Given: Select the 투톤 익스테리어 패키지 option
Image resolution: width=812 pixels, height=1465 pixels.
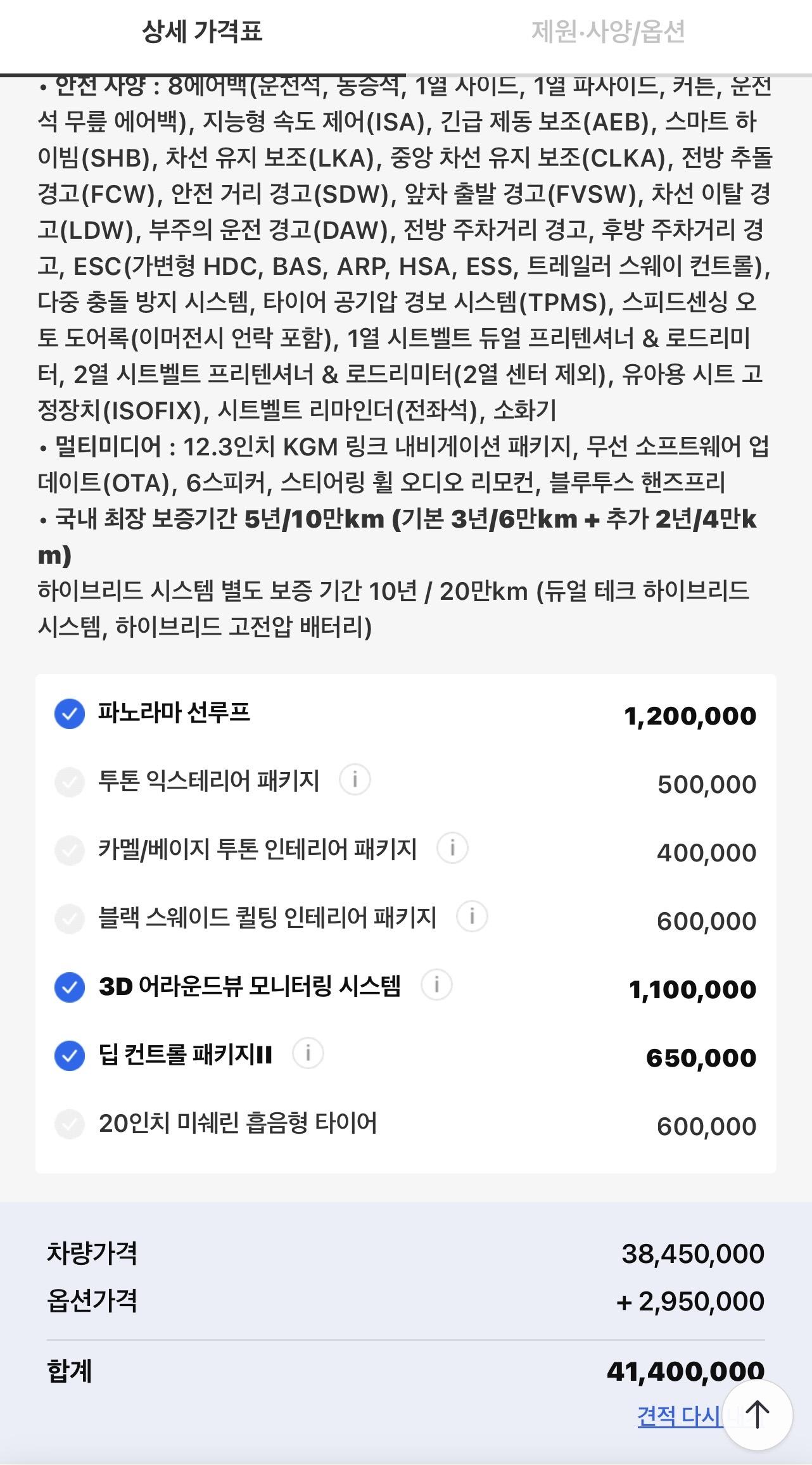Looking at the screenshot, I should 70,782.
